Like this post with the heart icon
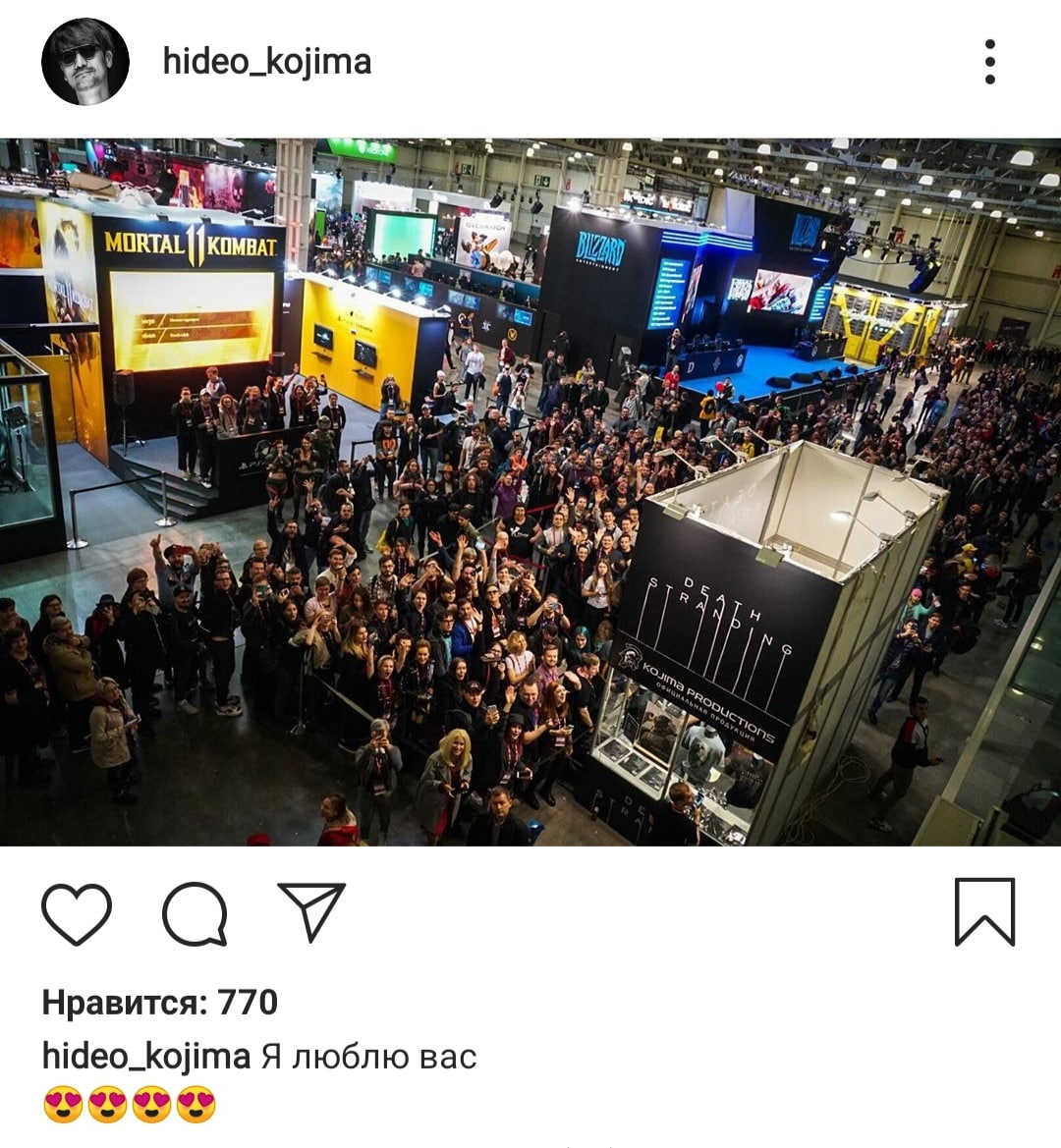 77,914
